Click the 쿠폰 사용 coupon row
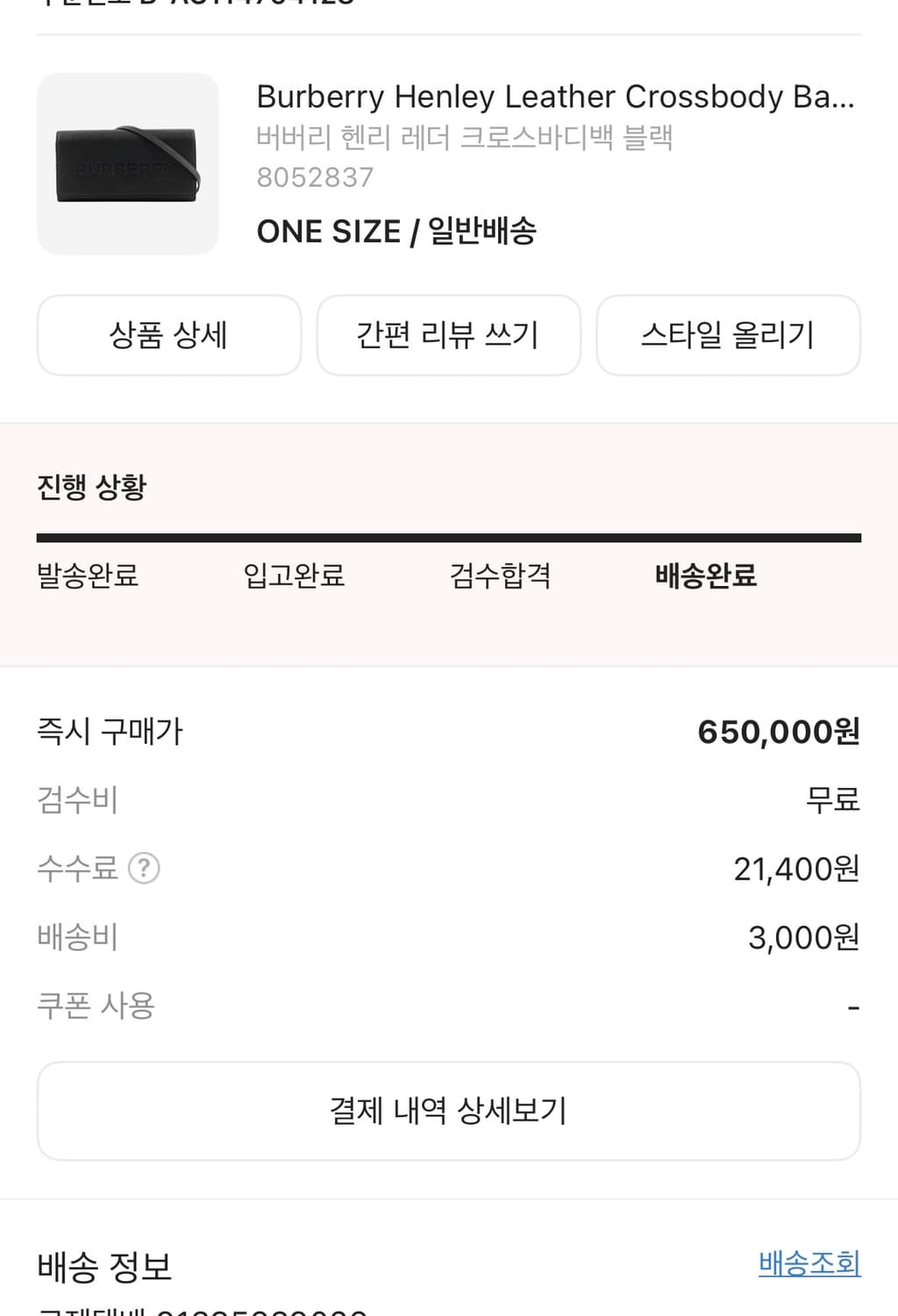This screenshot has width=898, height=1316. (96, 1005)
